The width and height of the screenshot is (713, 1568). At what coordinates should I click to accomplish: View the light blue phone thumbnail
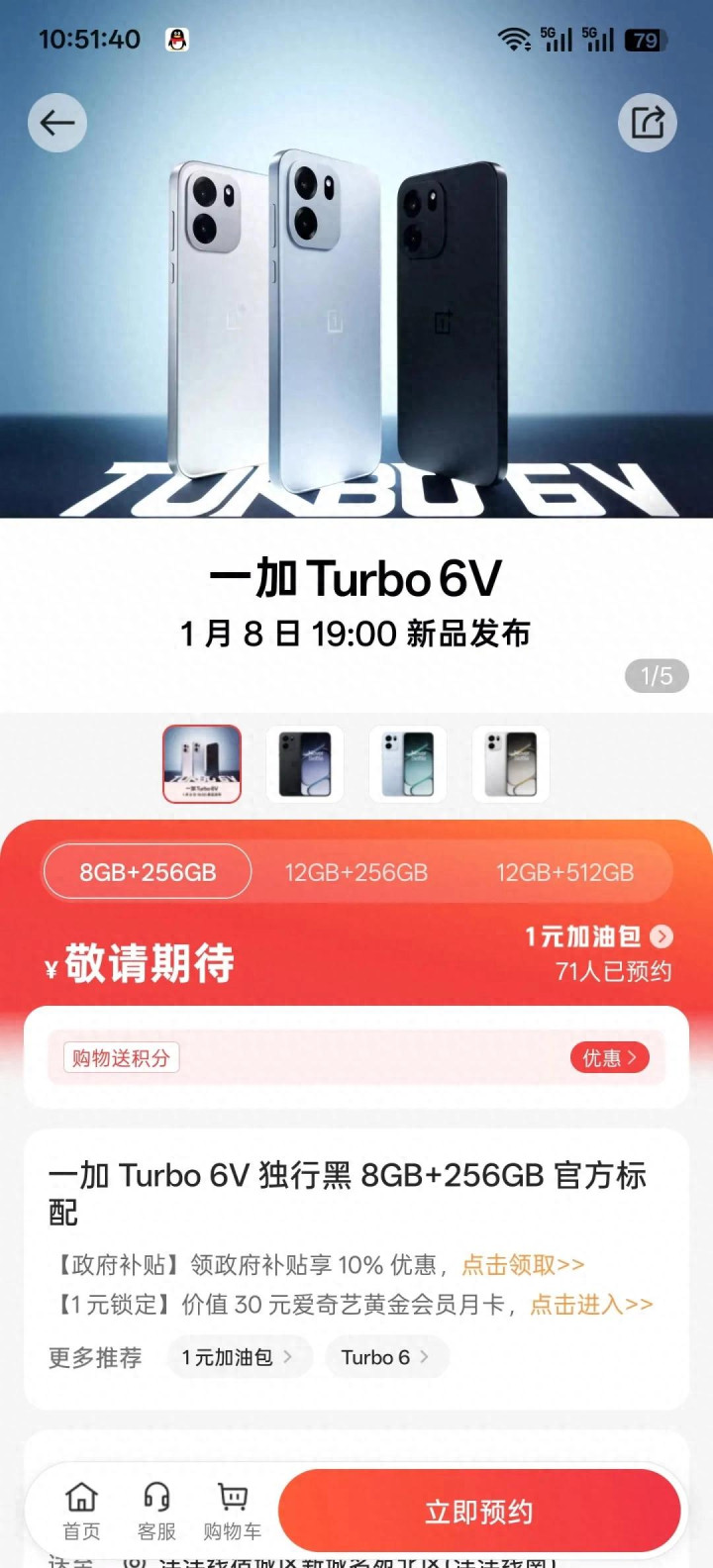coord(408,764)
